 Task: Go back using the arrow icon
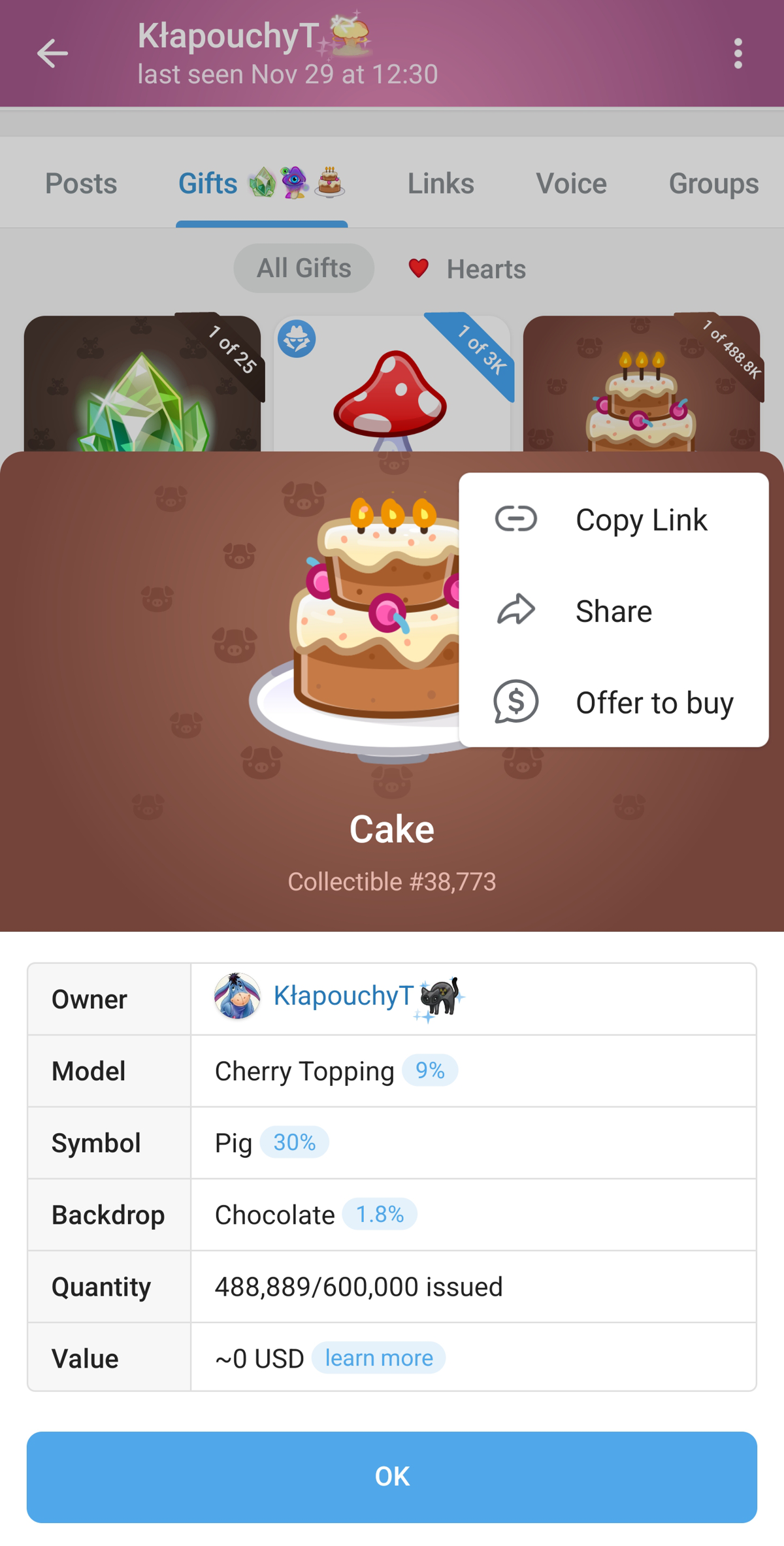(x=52, y=54)
